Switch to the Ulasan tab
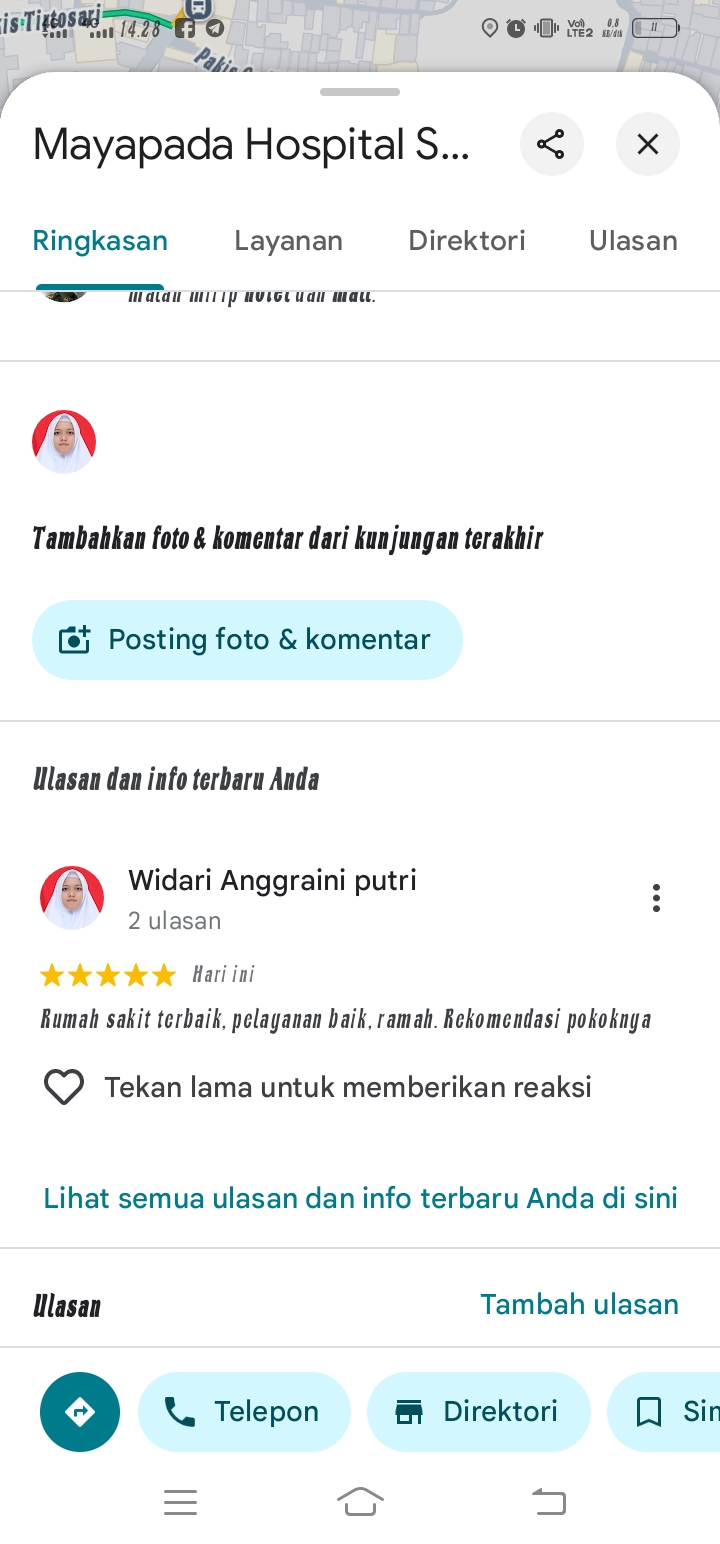 coord(633,241)
